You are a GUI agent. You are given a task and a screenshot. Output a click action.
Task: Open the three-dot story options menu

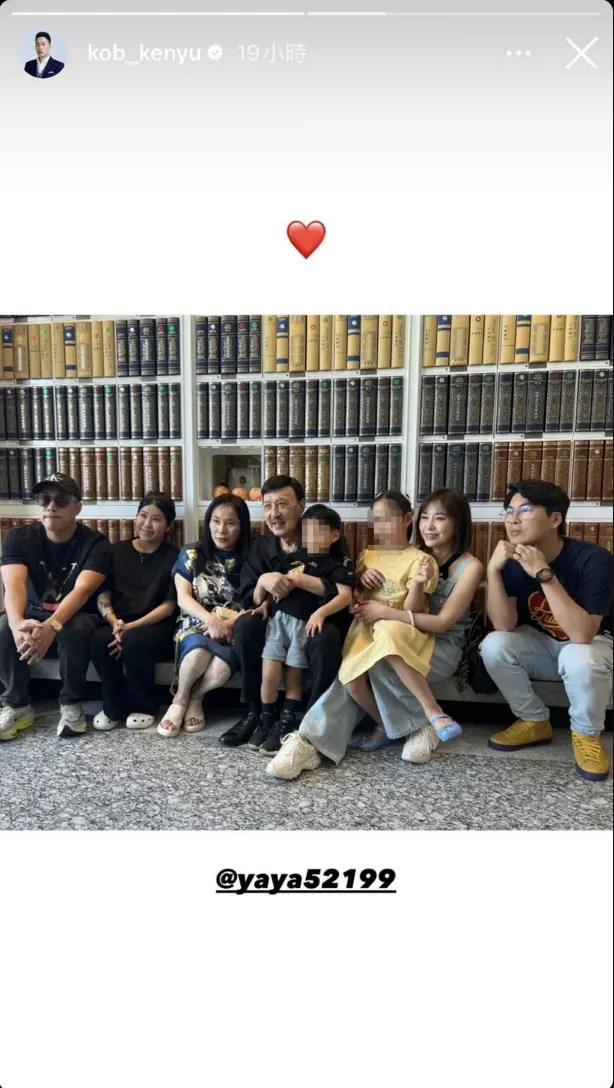click(518, 53)
